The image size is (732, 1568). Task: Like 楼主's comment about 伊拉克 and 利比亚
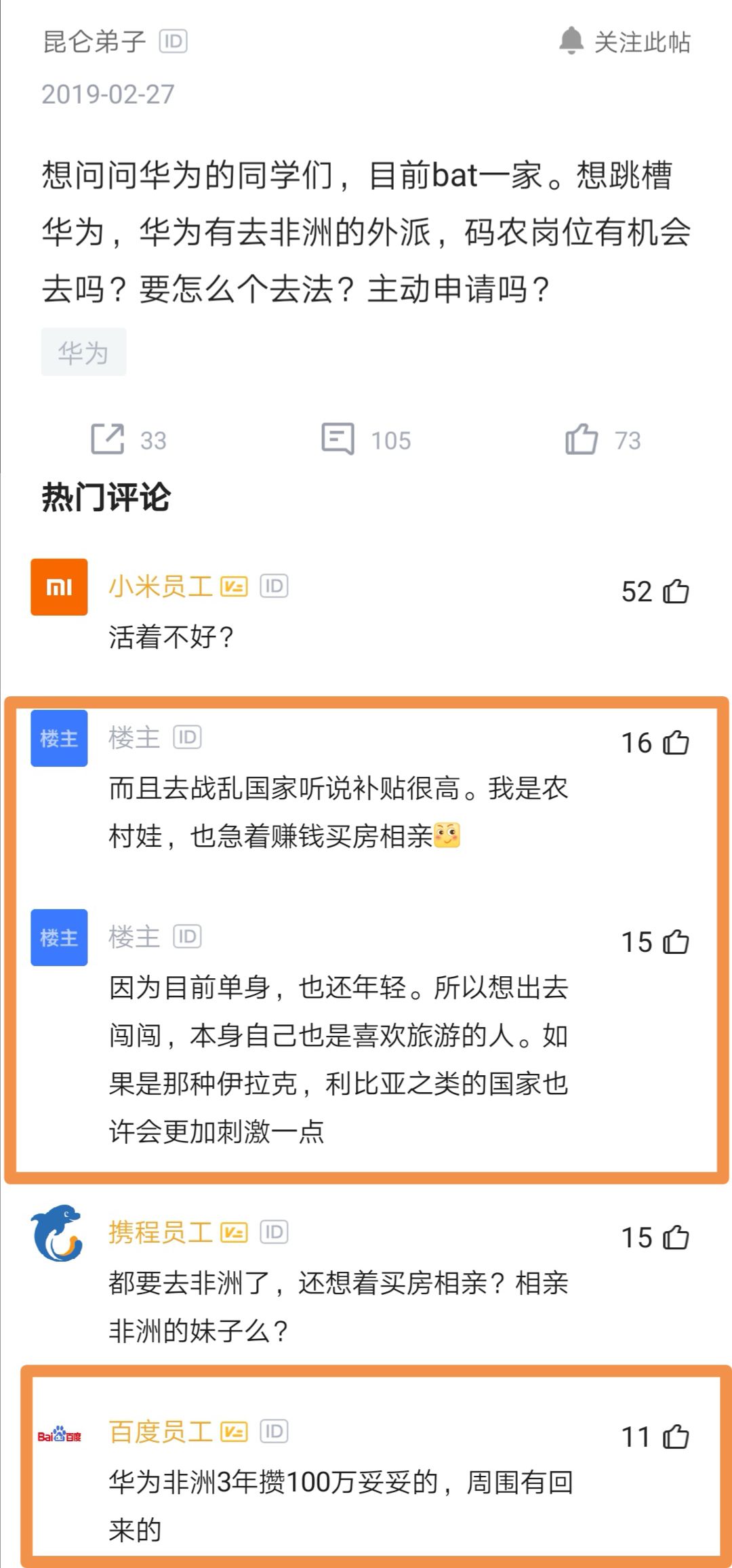[655, 942]
